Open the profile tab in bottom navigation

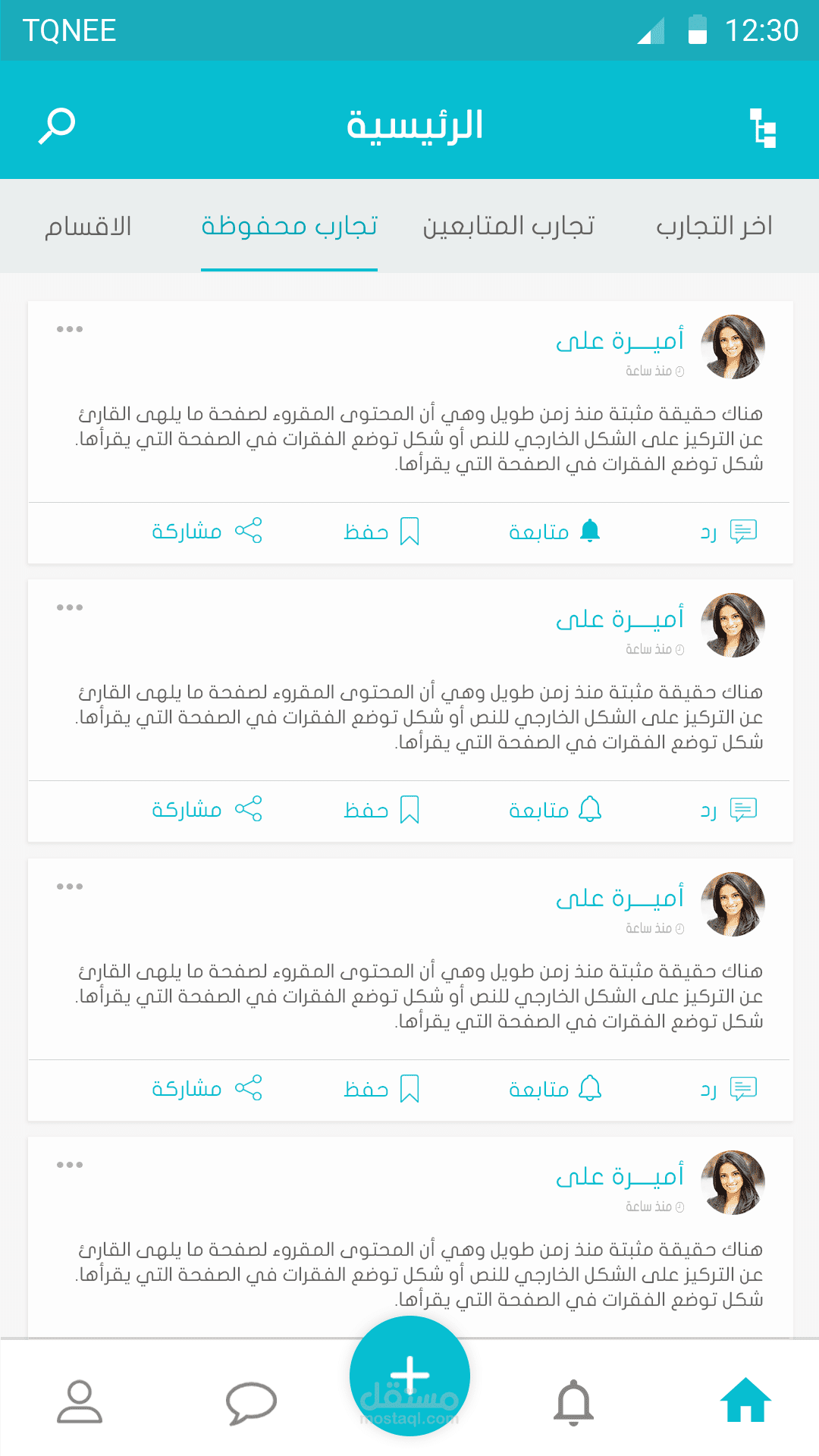(x=80, y=1401)
